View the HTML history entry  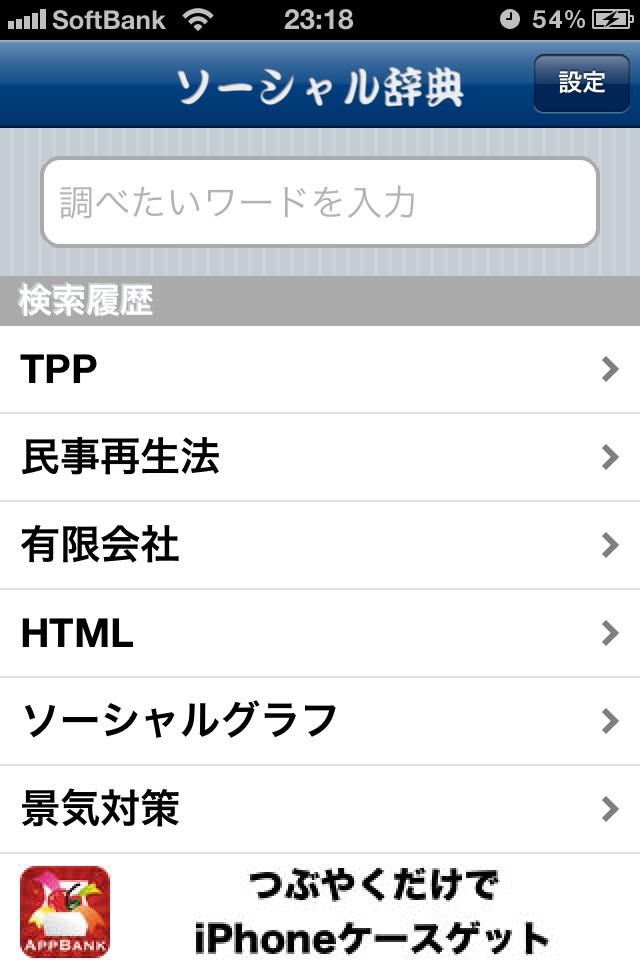pos(320,633)
